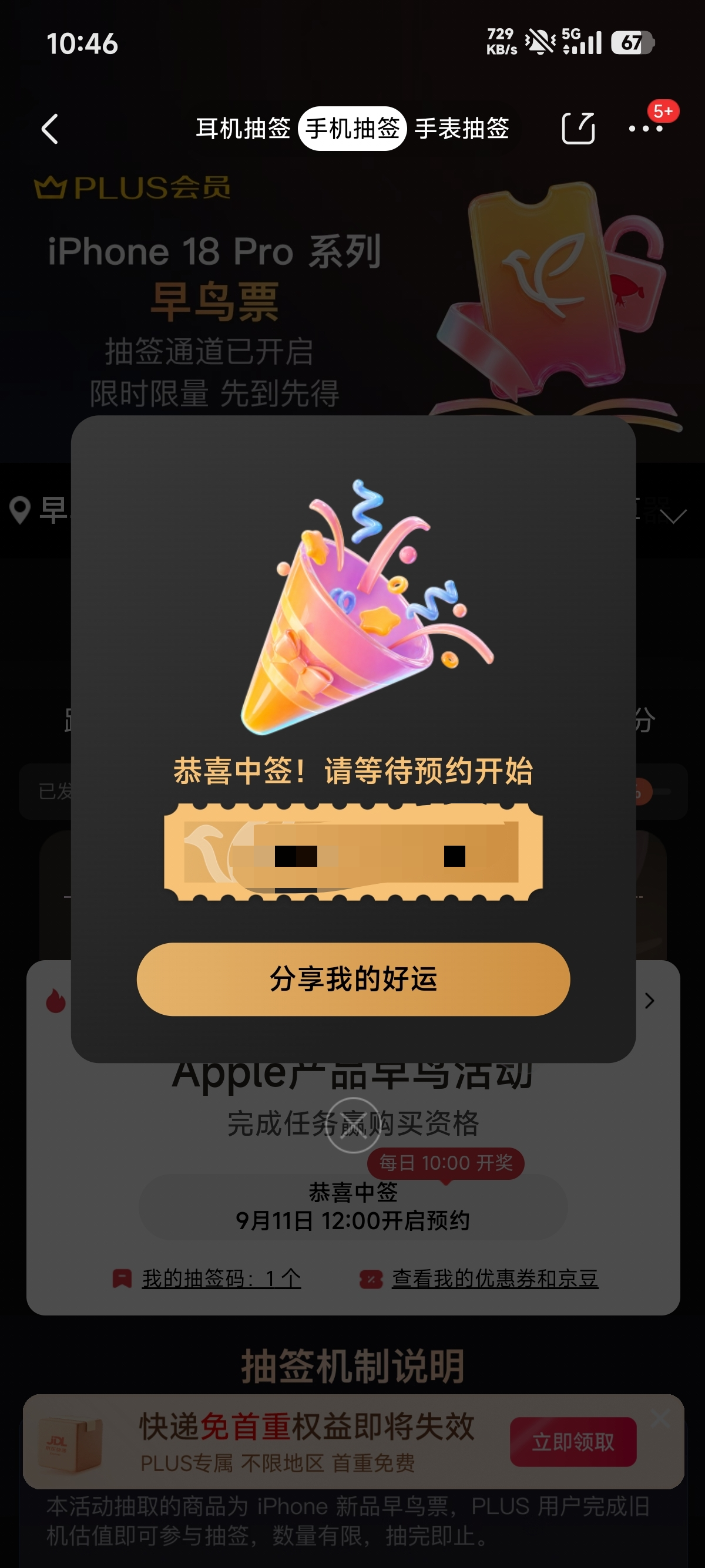Dismiss the 快递免首重 banner
Viewport: 705px width, 1568px height.
coord(660,1418)
